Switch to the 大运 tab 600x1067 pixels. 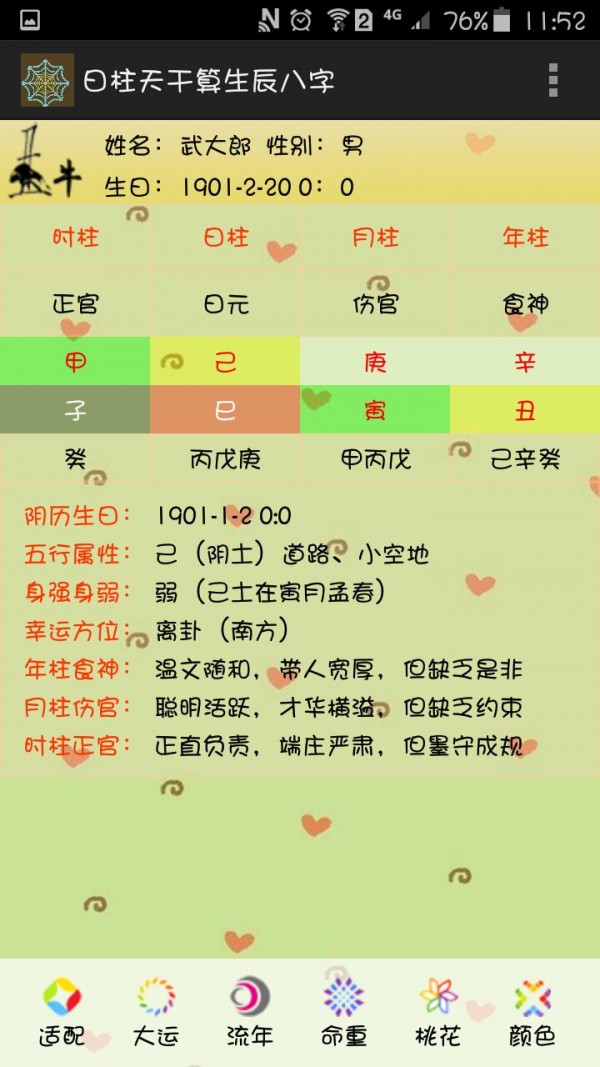coord(156,1012)
